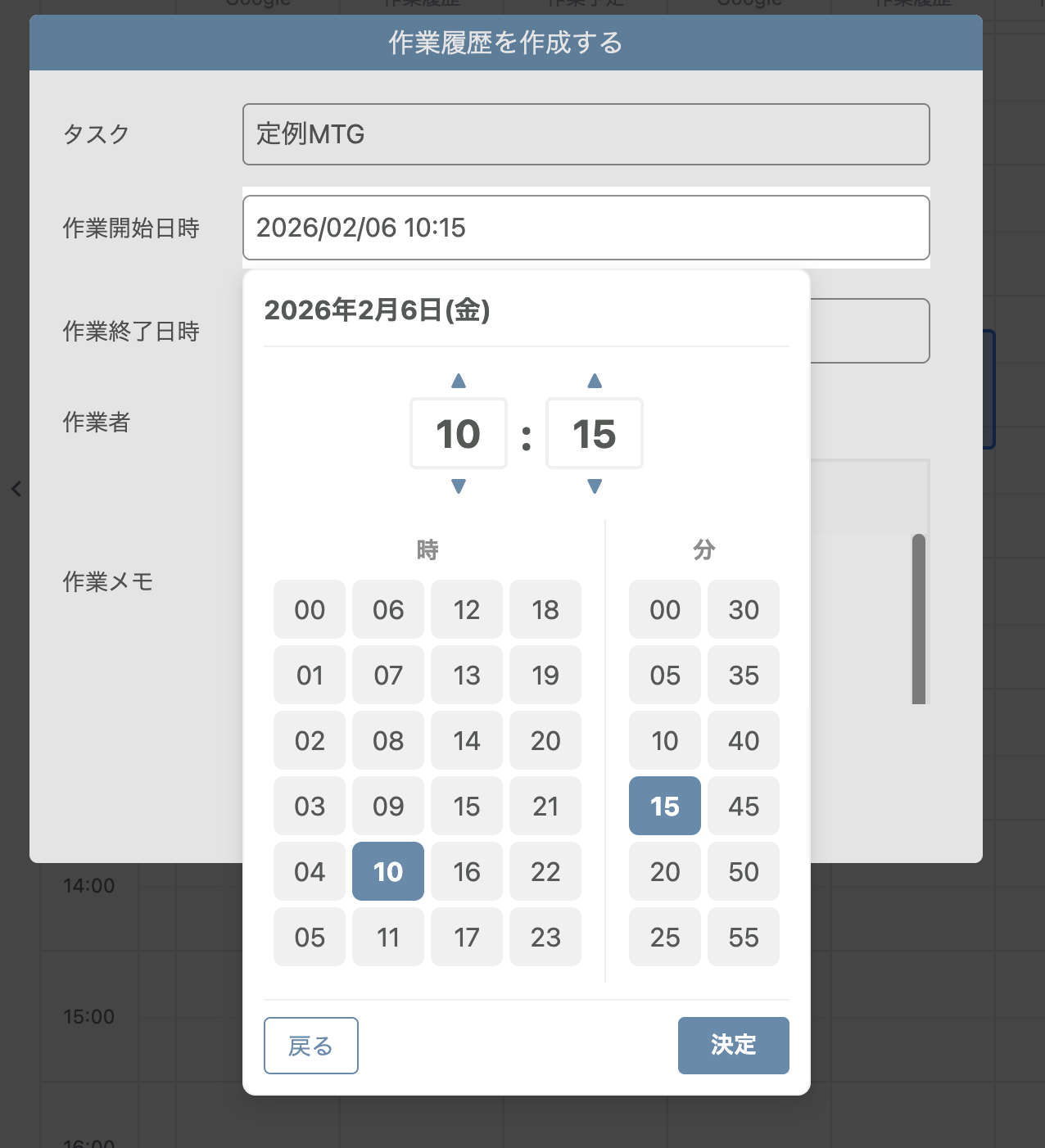Confirm the time with 決定
This screenshot has height=1148, width=1045.
(733, 1045)
